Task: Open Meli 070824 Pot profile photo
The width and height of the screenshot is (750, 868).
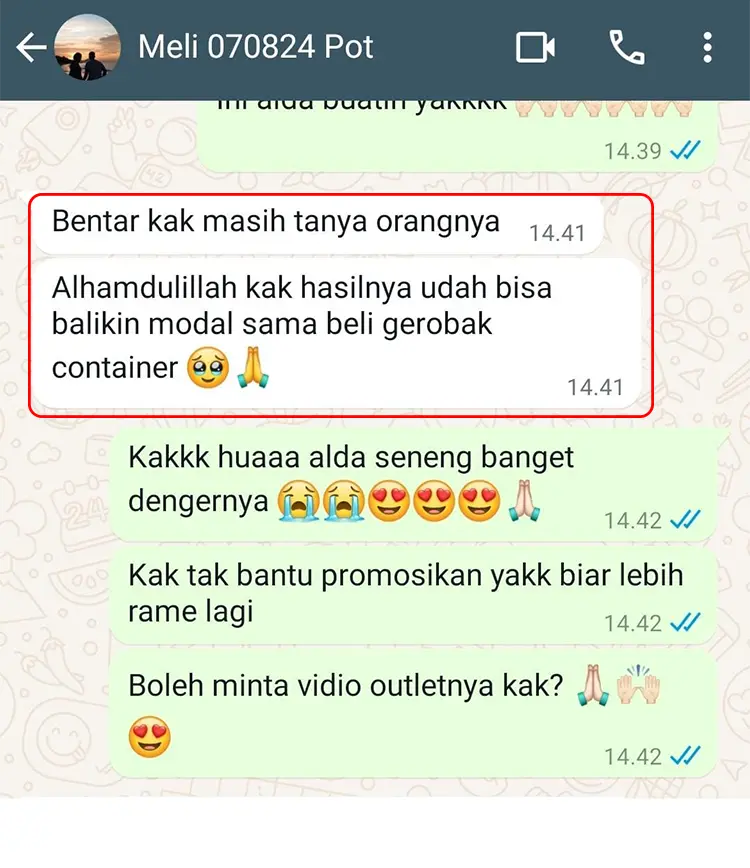Action: tap(87, 48)
